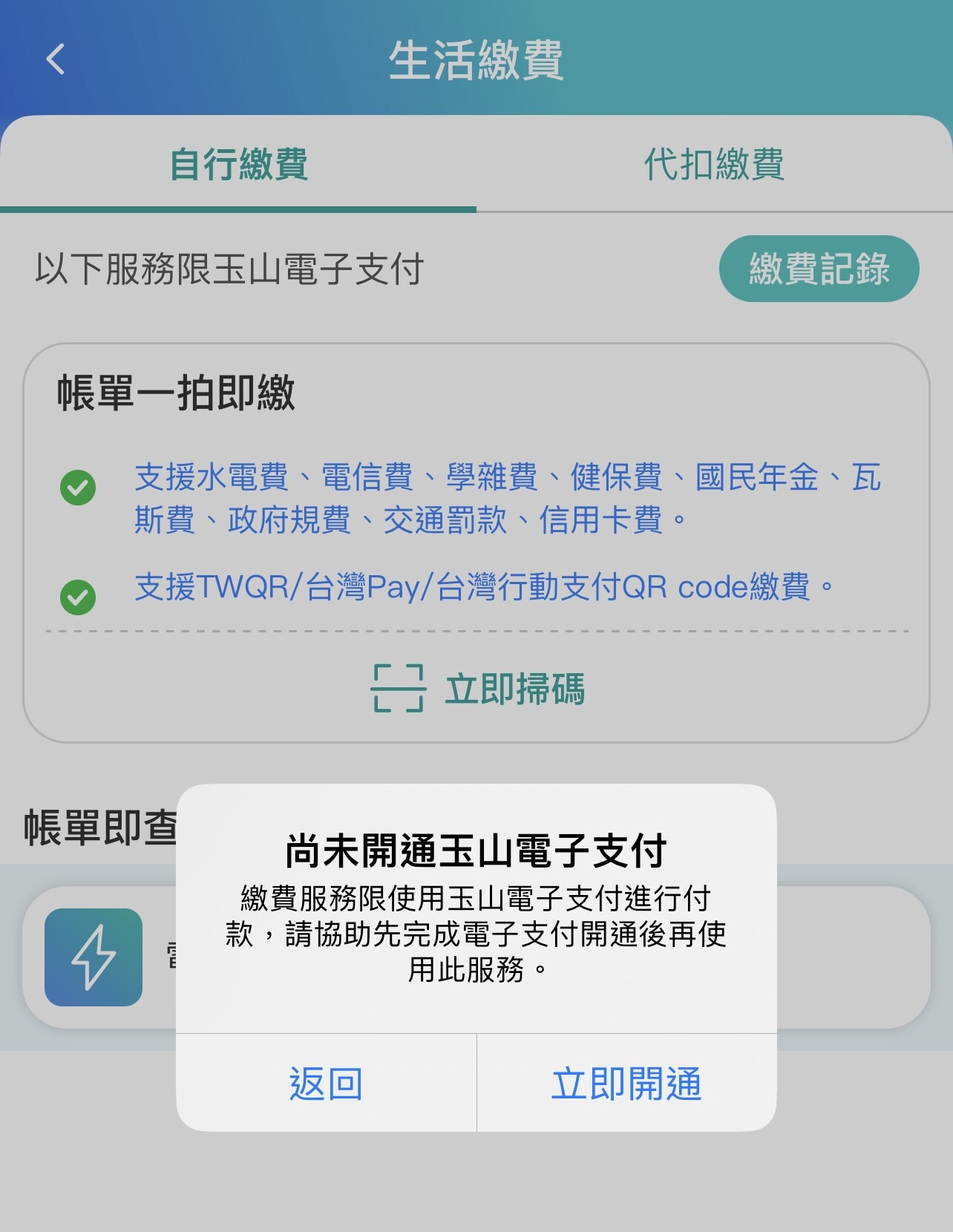Tap 返回 in the dialog
The height and width of the screenshot is (1232, 953).
[326, 1084]
